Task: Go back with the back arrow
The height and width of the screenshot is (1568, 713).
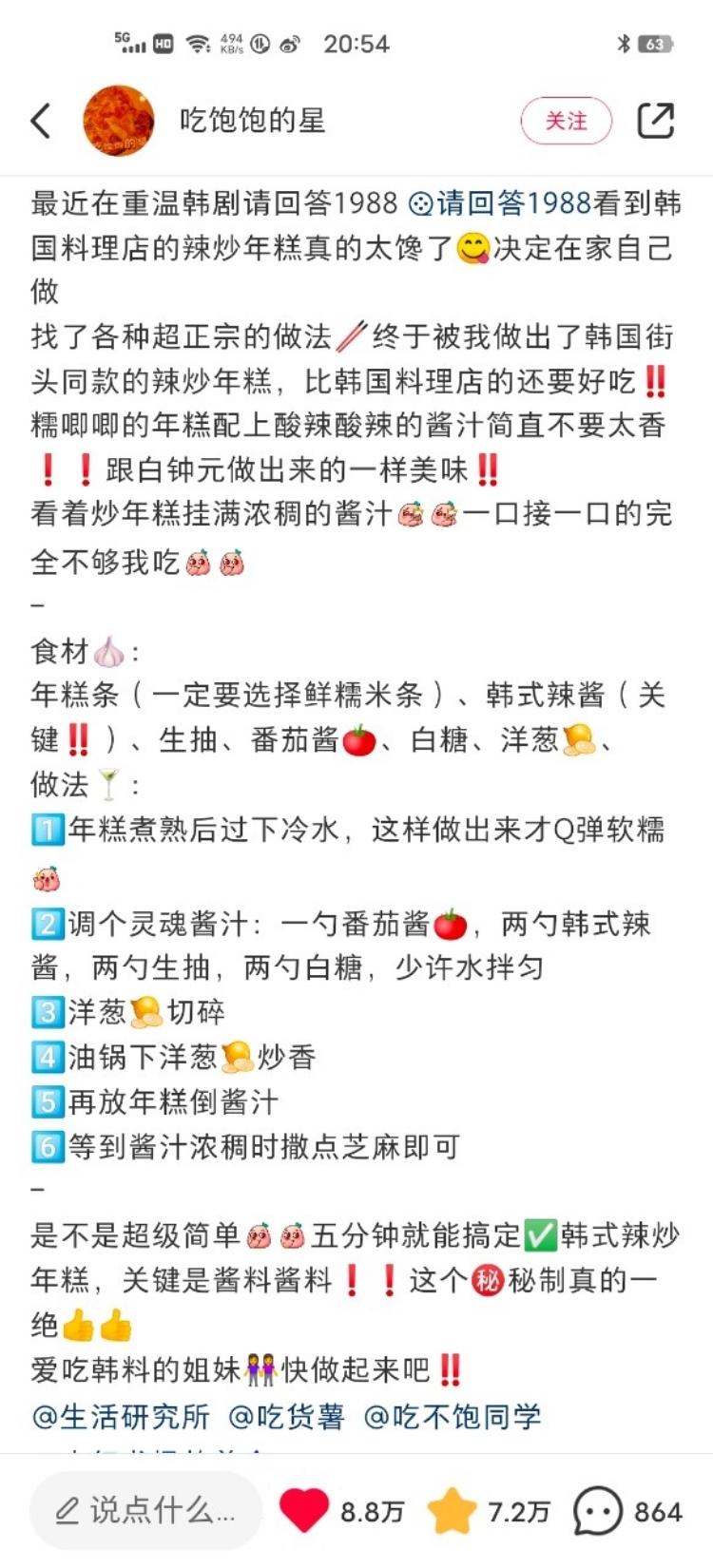Action: tap(41, 121)
